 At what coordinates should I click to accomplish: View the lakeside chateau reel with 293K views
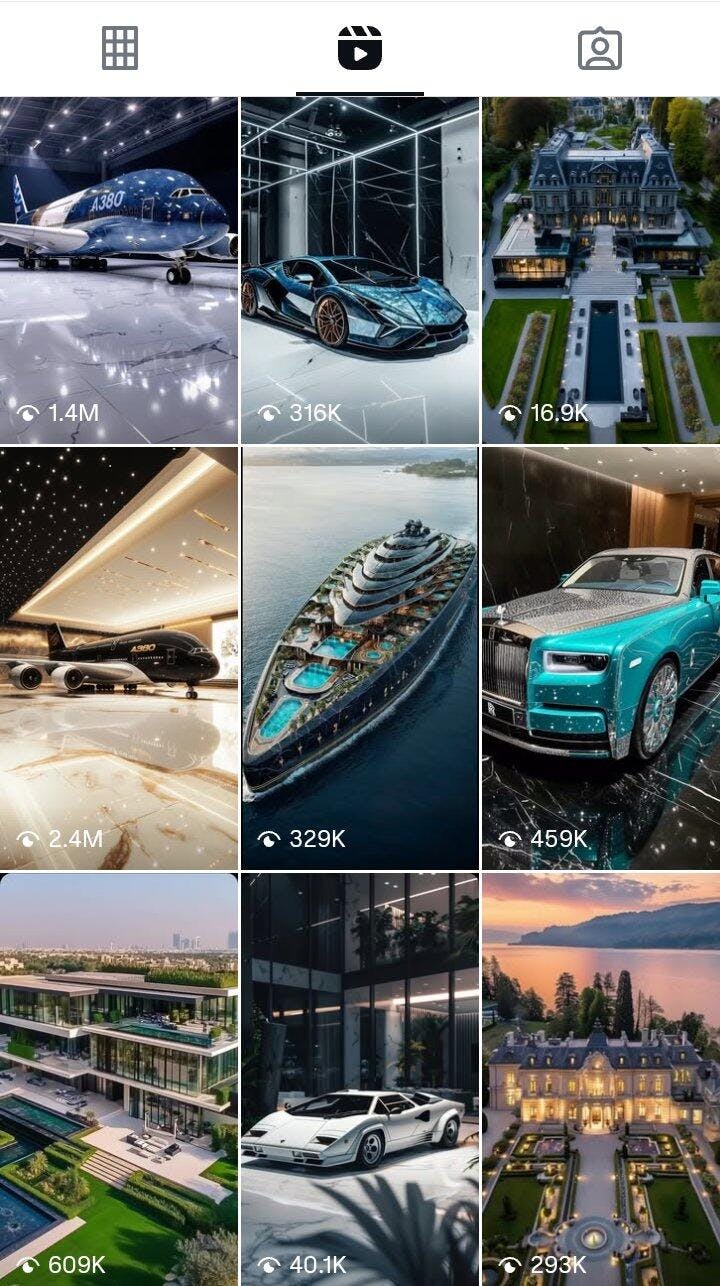(x=601, y=1080)
